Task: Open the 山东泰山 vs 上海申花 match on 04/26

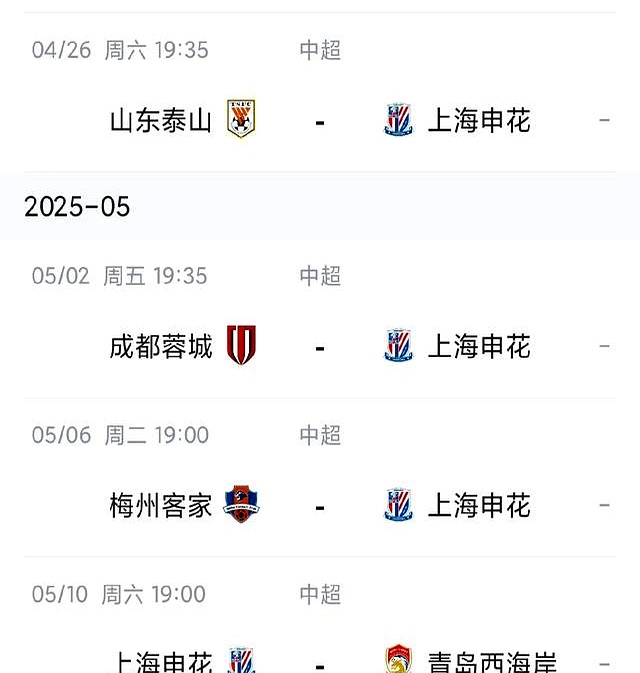Action: pos(320,121)
